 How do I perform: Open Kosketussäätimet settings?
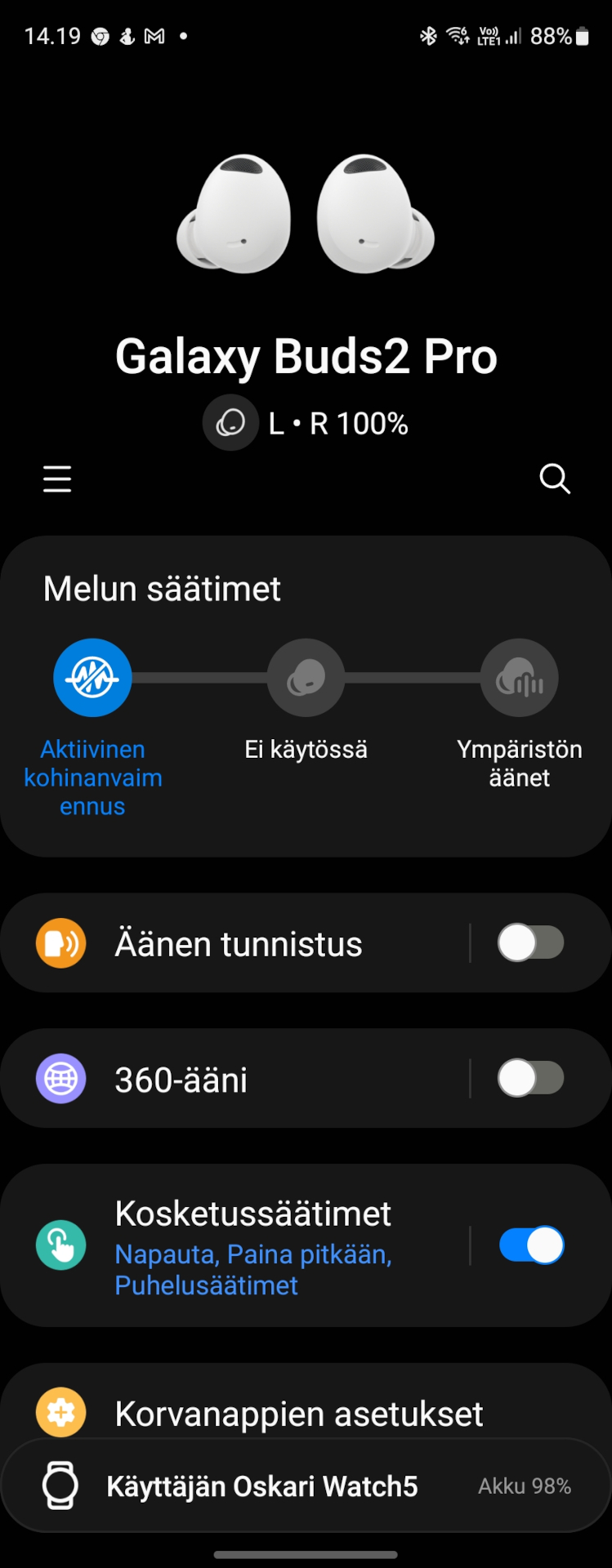(253, 1247)
